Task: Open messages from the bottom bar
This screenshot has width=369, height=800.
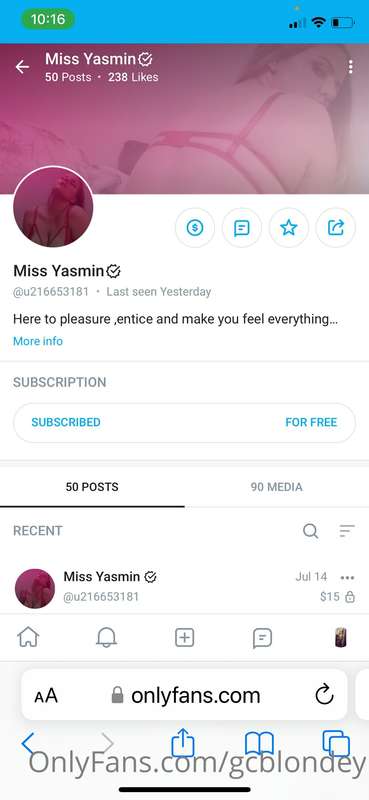Action: (x=262, y=638)
